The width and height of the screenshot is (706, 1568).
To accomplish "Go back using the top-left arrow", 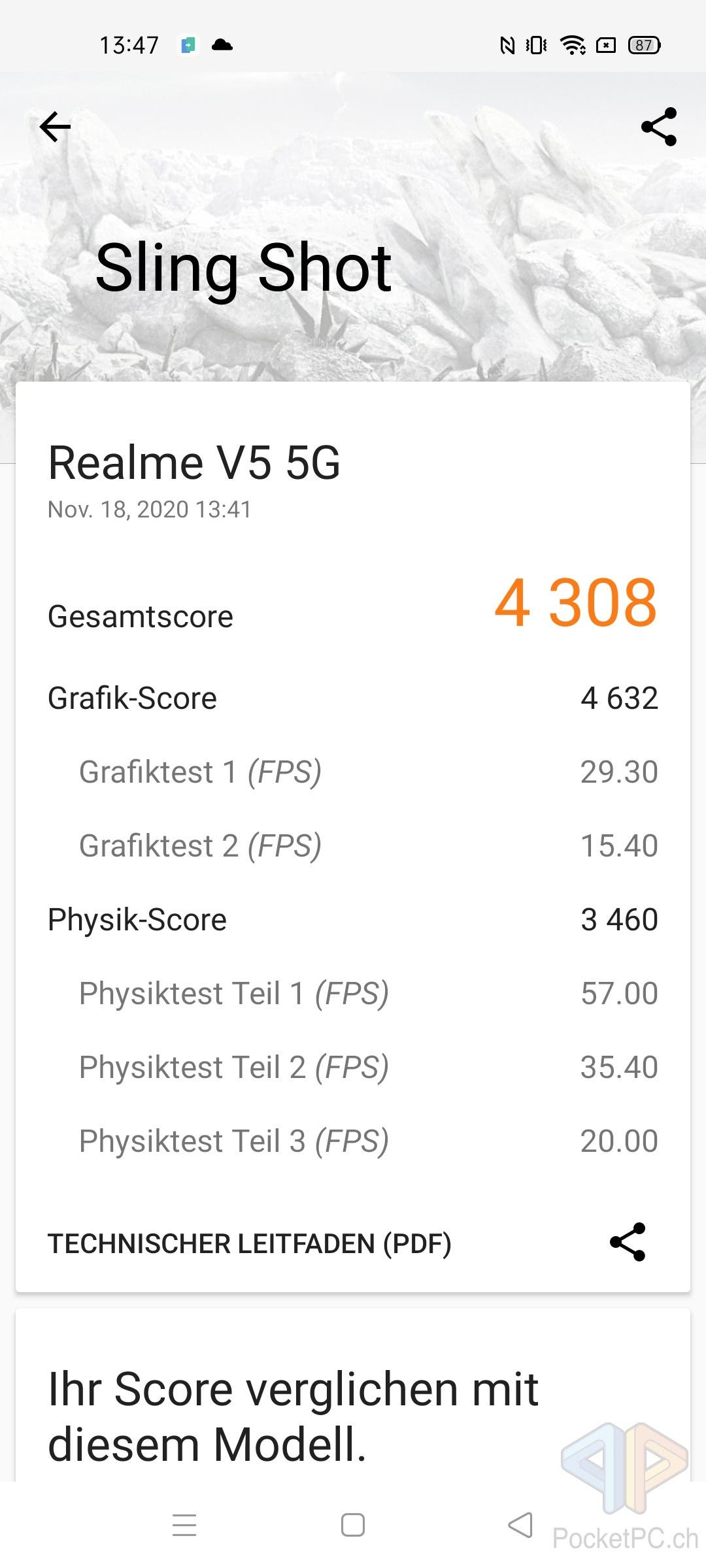I will coord(55,127).
